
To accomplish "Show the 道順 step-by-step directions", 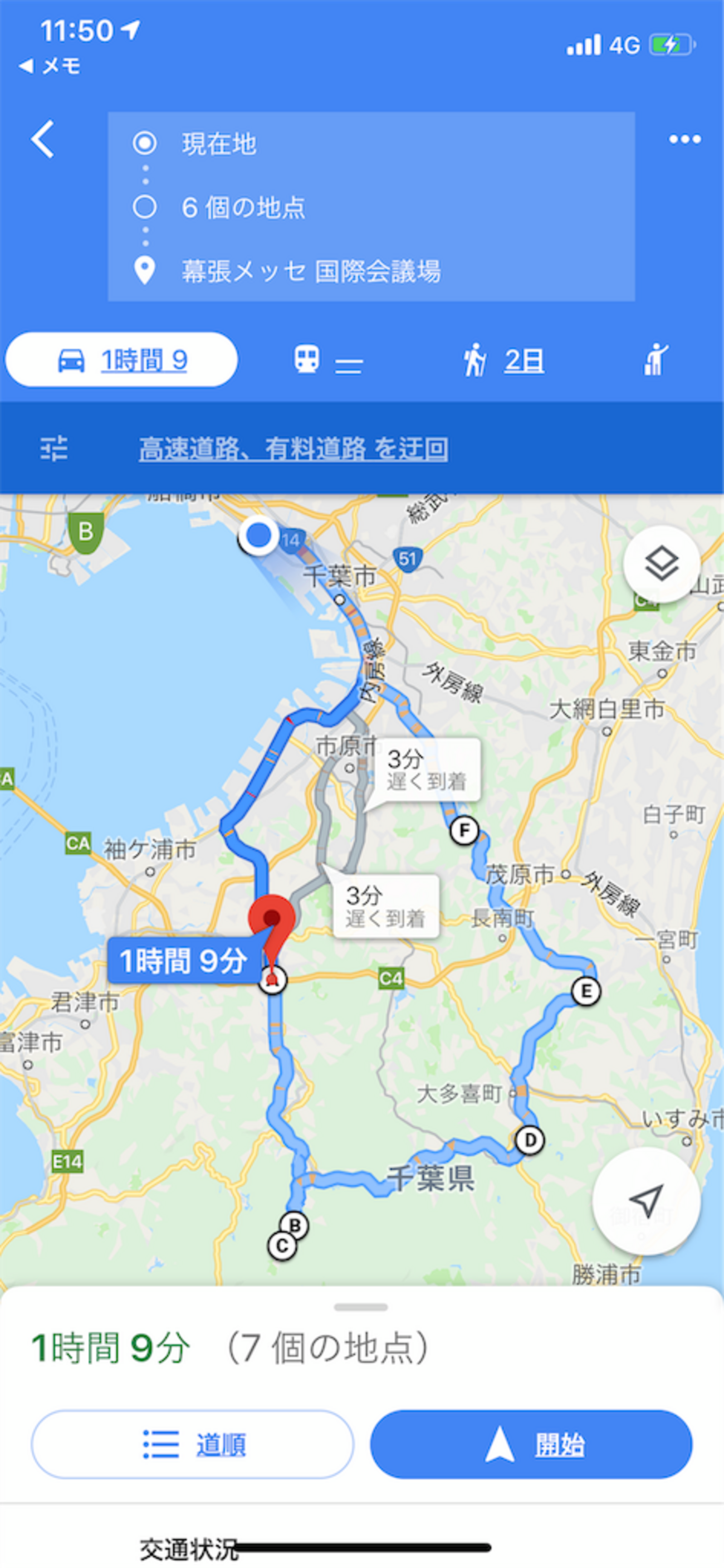I will coord(192,1444).
